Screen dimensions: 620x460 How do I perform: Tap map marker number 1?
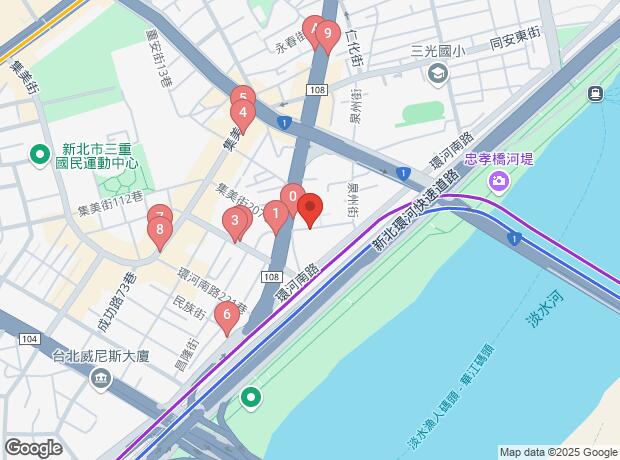(x=276, y=213)
